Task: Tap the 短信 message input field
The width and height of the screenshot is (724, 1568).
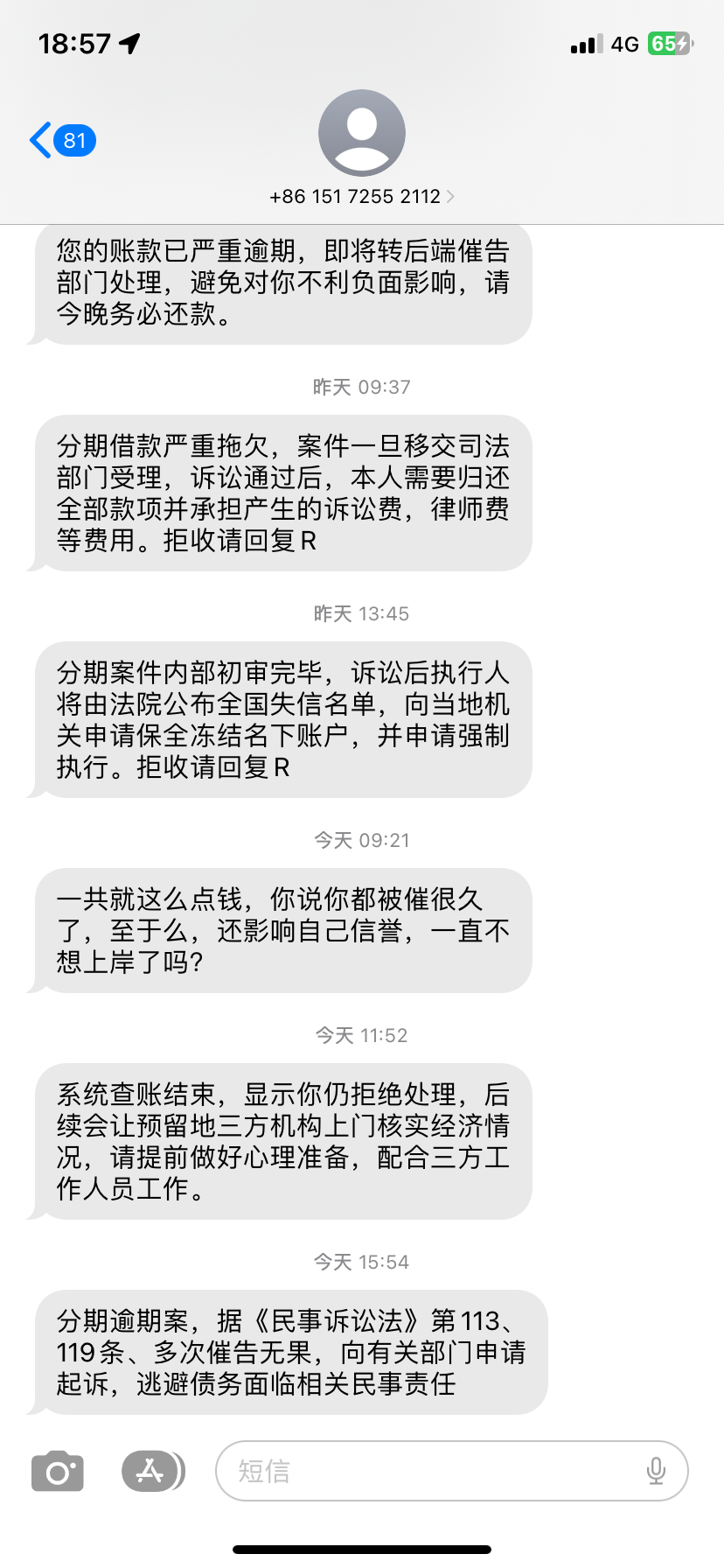Action: 428,1472
